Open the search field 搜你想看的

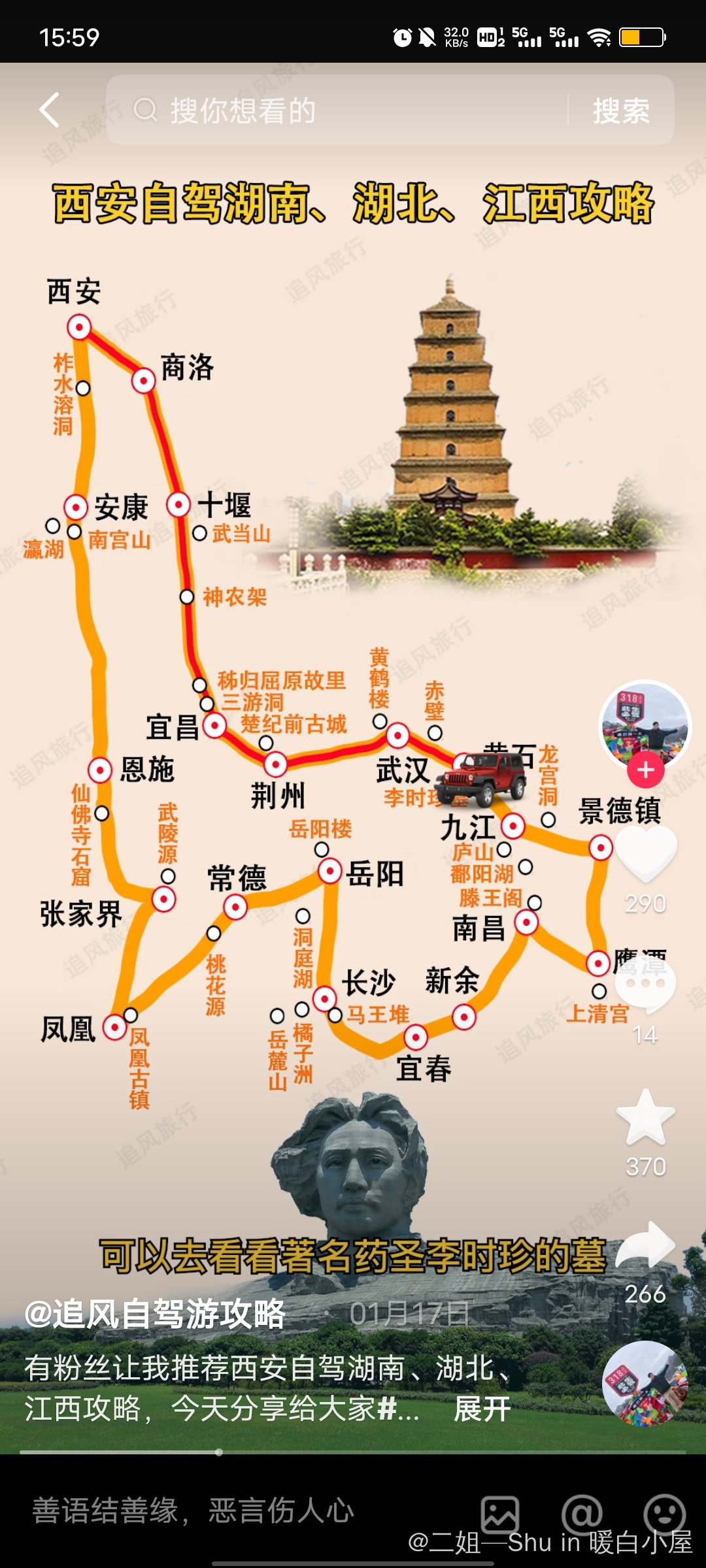(340, 110)
